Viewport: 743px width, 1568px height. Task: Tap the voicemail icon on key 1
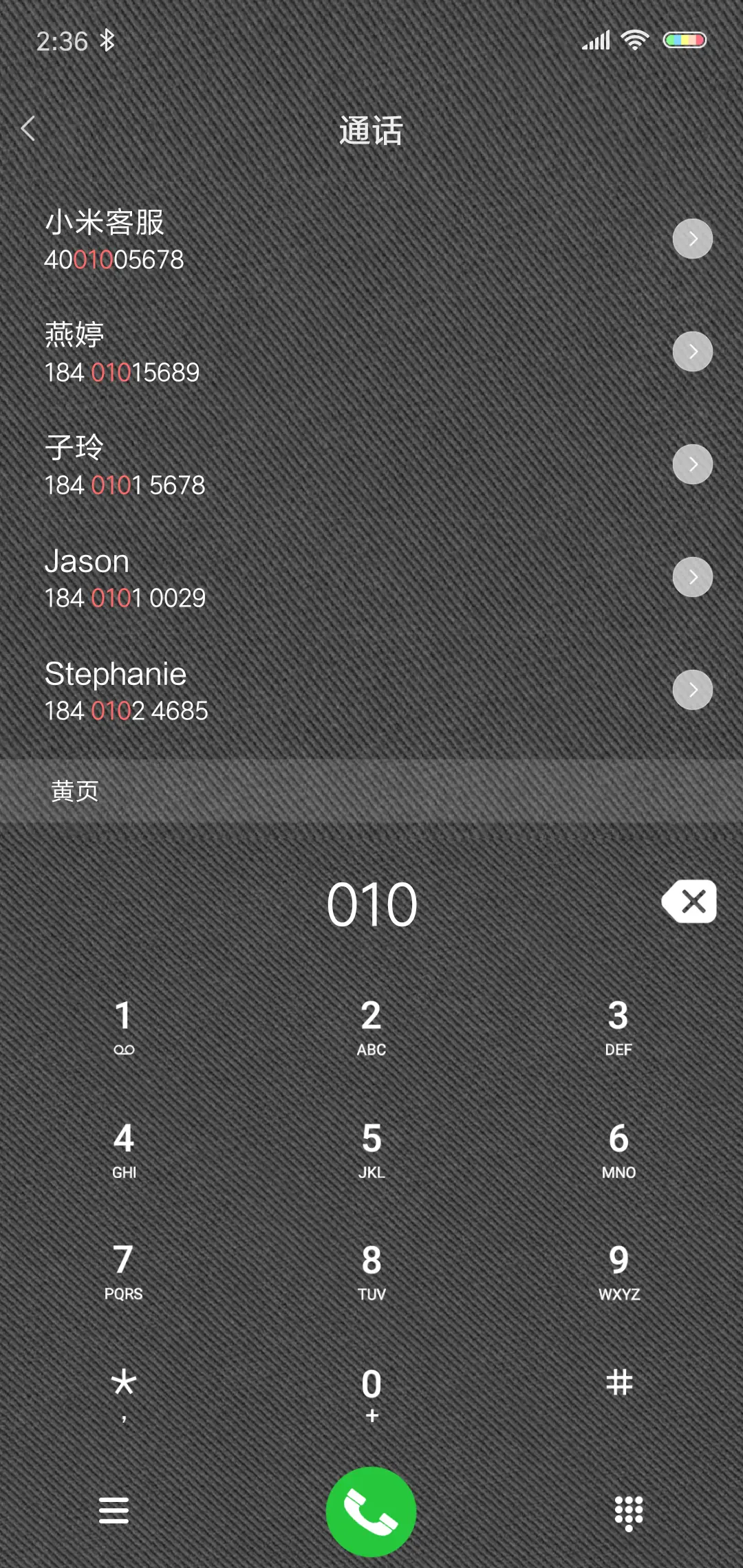click(x=124, y=1048)
